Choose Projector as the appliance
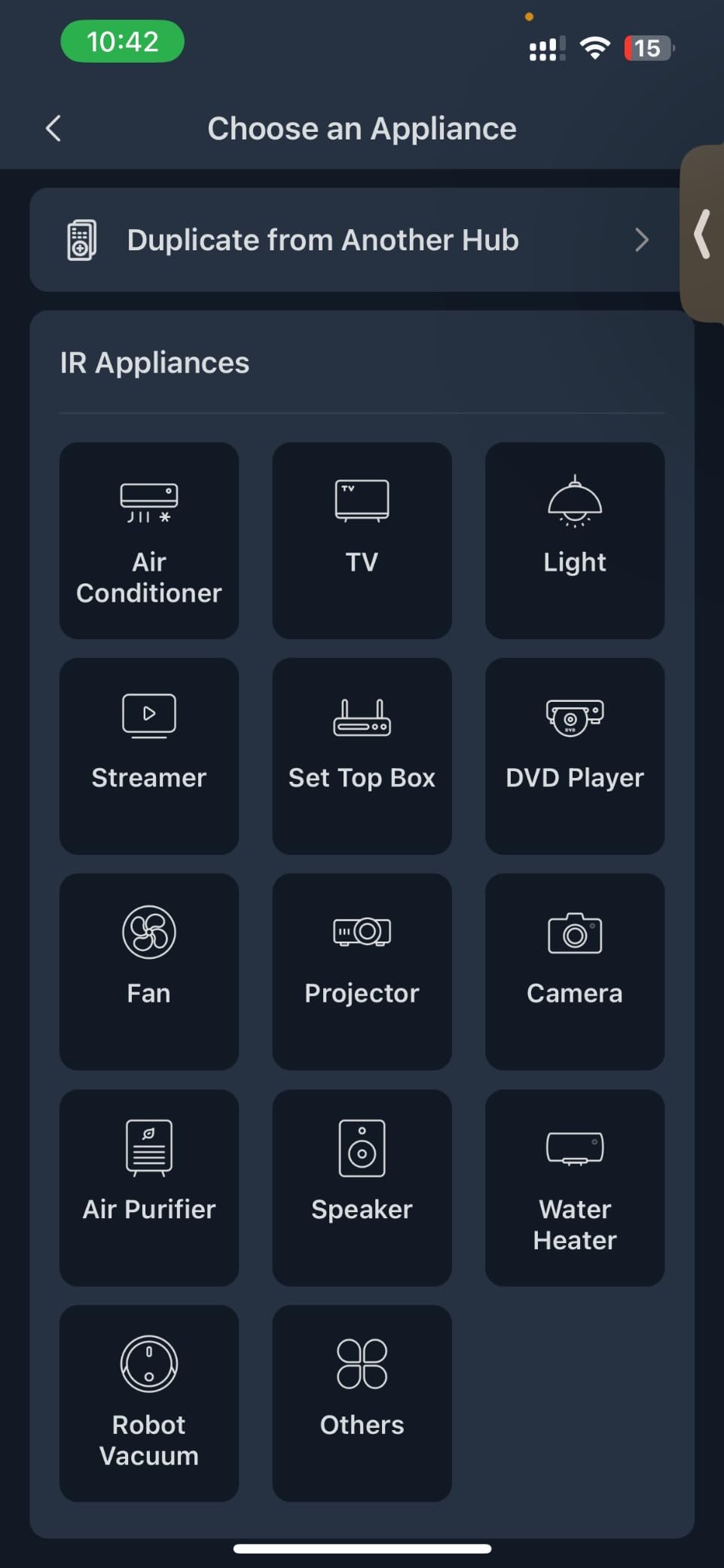Viewport: 724px width, 1568px height. coord(362,971)
